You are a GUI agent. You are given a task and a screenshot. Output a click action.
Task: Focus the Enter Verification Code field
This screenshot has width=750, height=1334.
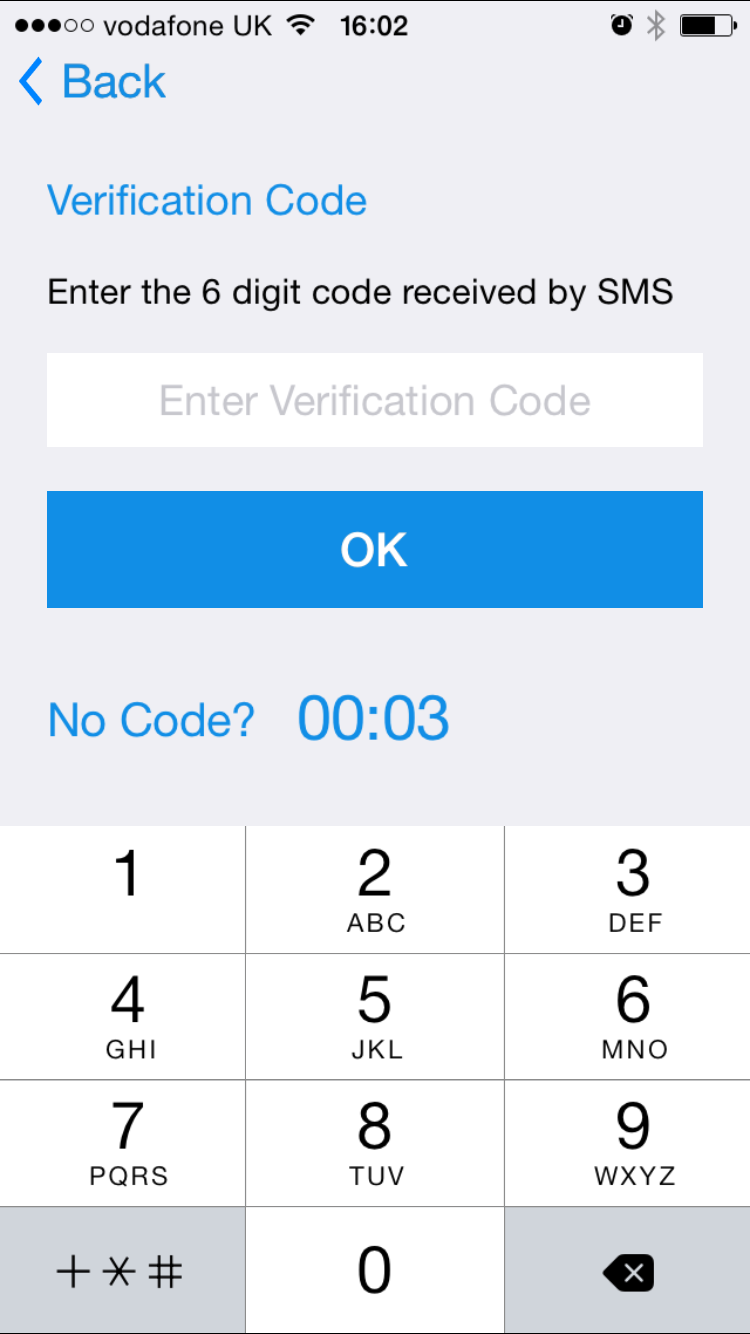point(375,400)
